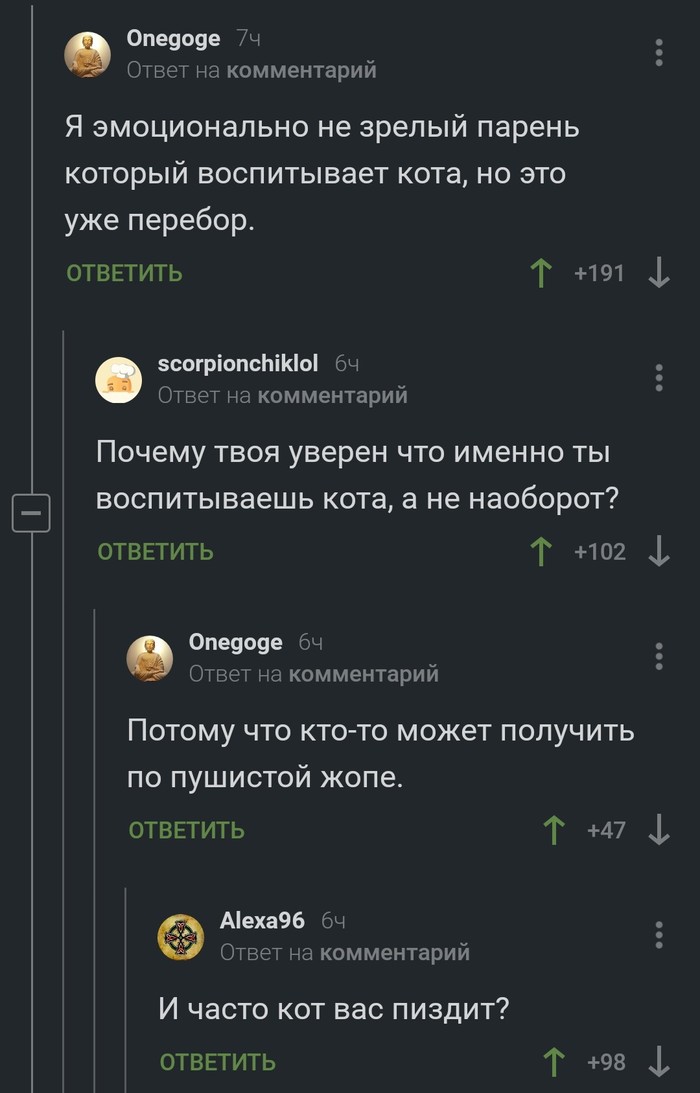Upvote scorpionchiklol's comment

(x=541, y=551)
